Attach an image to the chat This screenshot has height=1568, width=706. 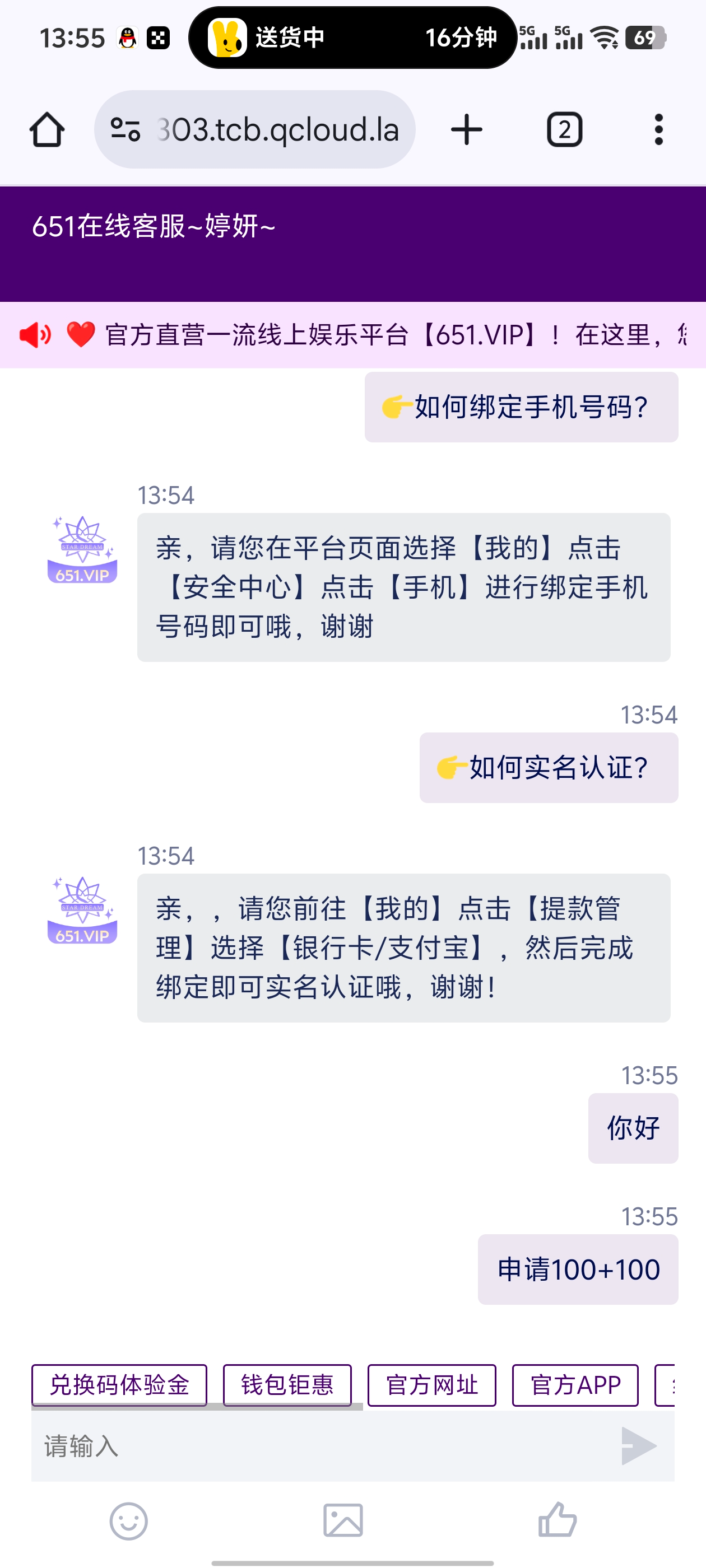tap(343, 1520)
